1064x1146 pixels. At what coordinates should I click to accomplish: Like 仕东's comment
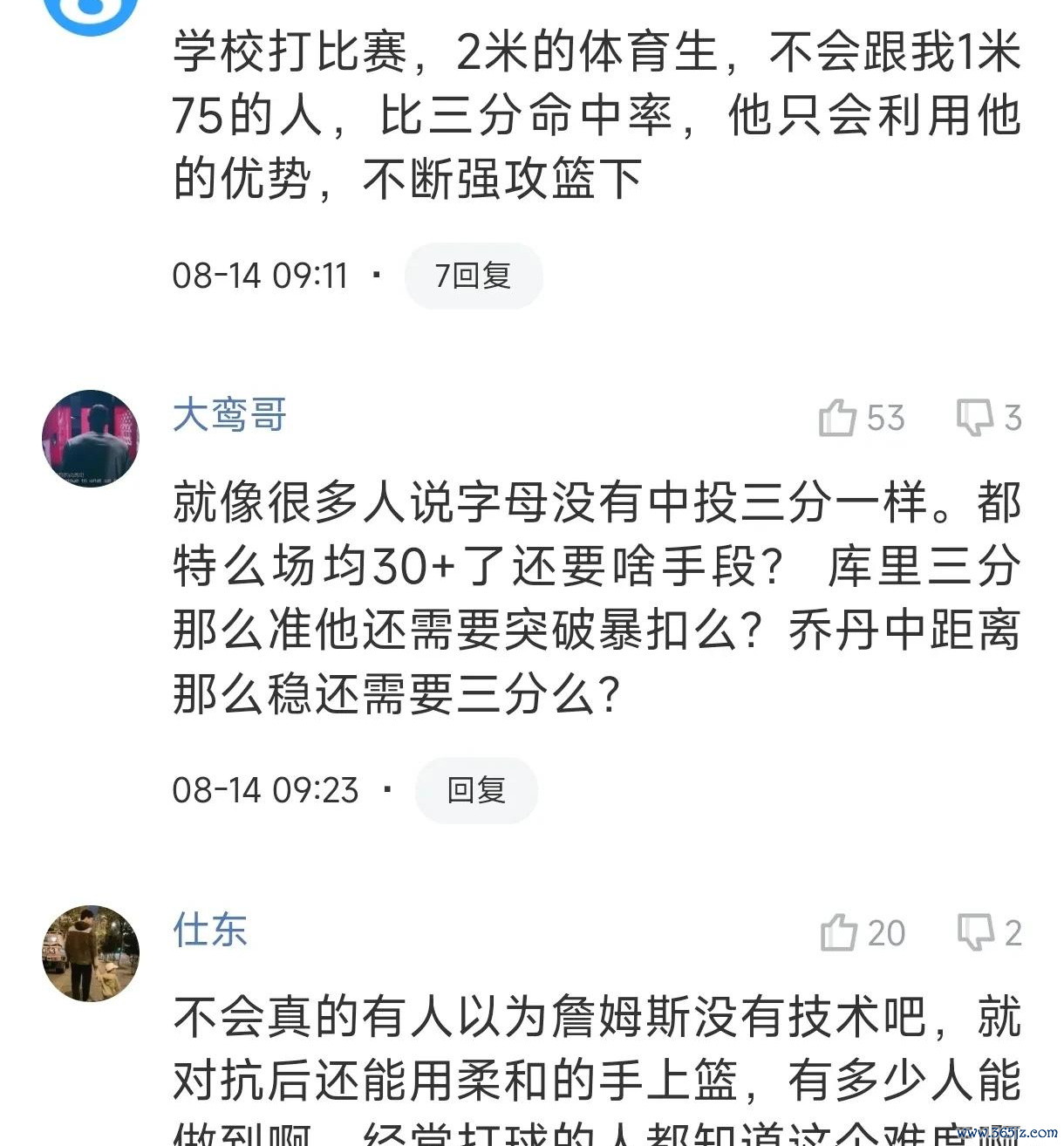tap(839, 932)
